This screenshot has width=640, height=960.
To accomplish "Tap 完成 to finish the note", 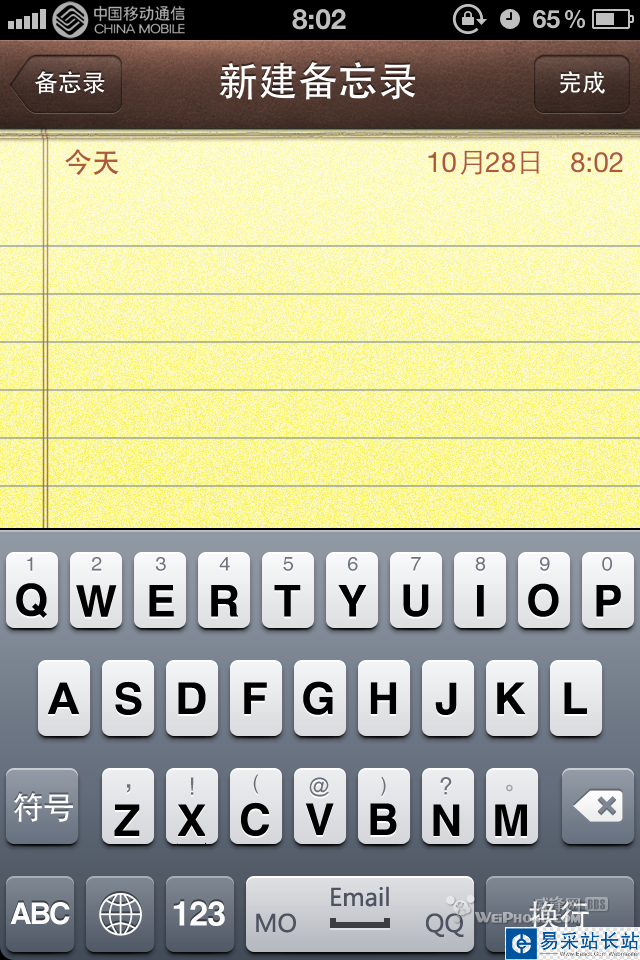I will click(582, 83).
